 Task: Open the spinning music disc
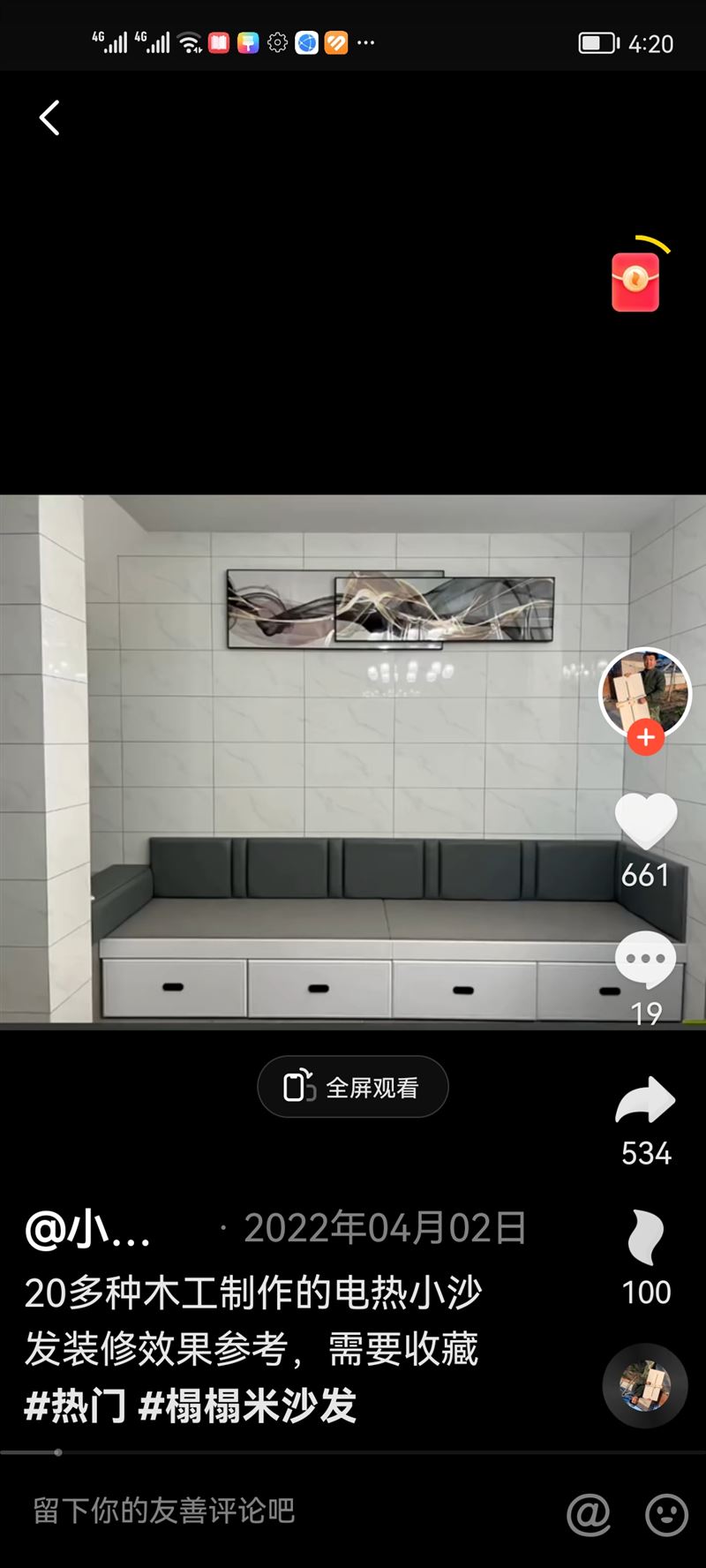point(645,1386)
